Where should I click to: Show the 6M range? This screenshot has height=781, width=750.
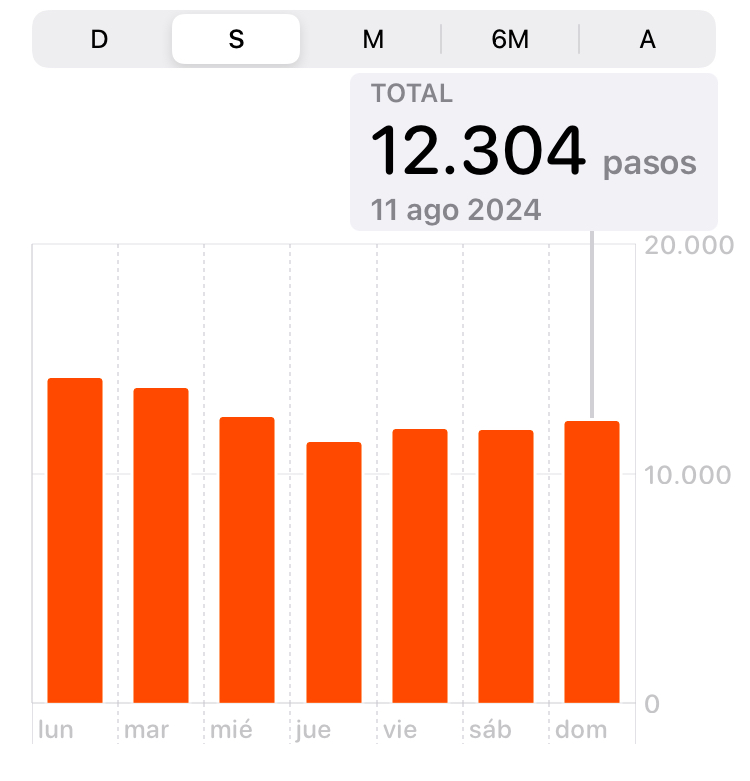(x=510, y=40)
